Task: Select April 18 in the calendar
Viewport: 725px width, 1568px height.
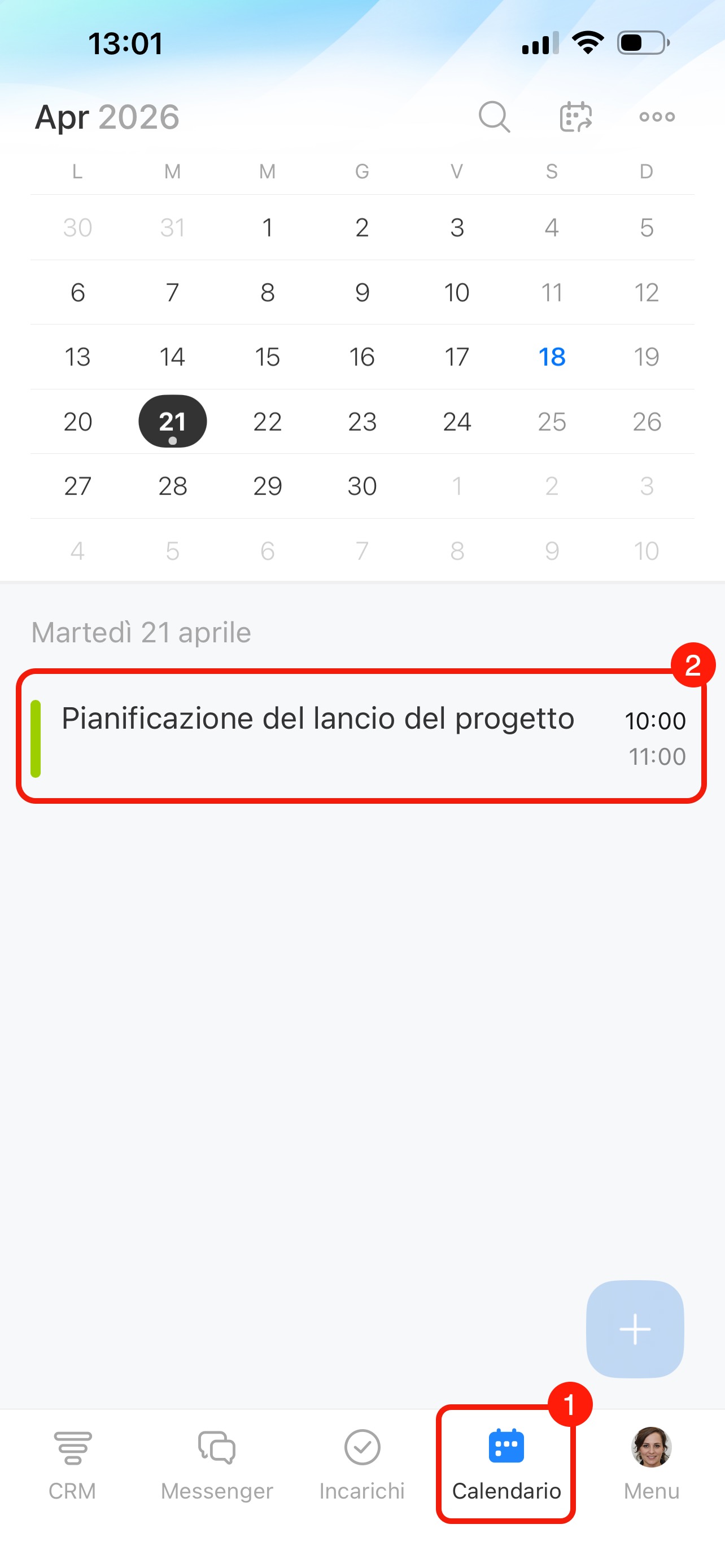Action: (x=552, y=357)
